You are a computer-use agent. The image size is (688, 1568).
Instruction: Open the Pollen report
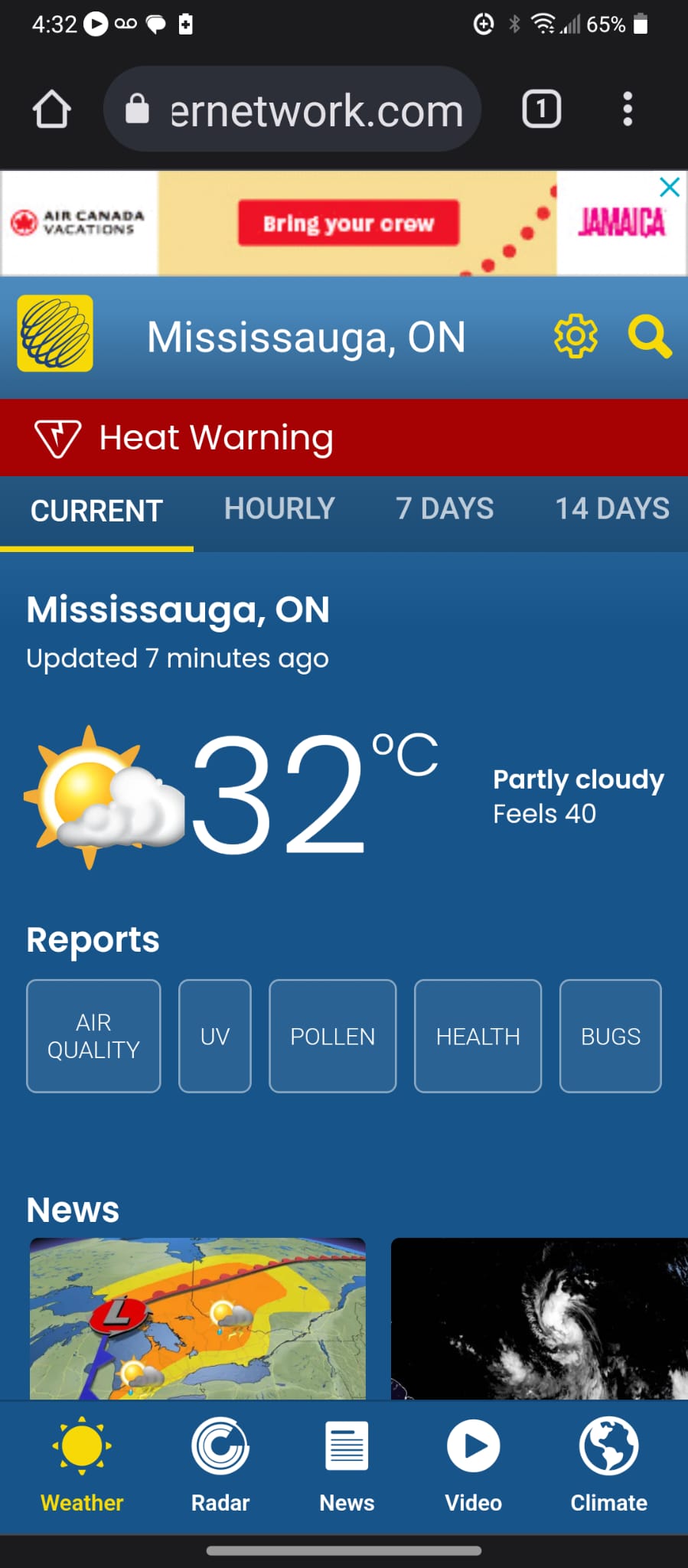333,1036
